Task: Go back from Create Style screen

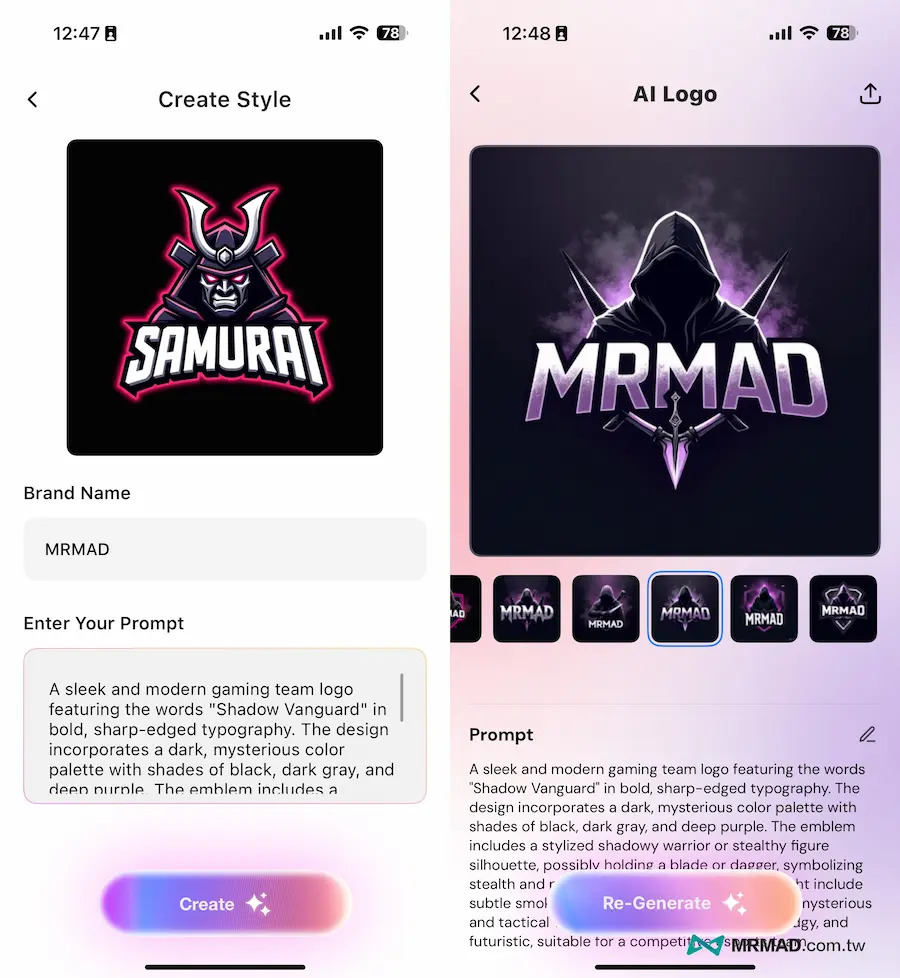Action: 33,99
